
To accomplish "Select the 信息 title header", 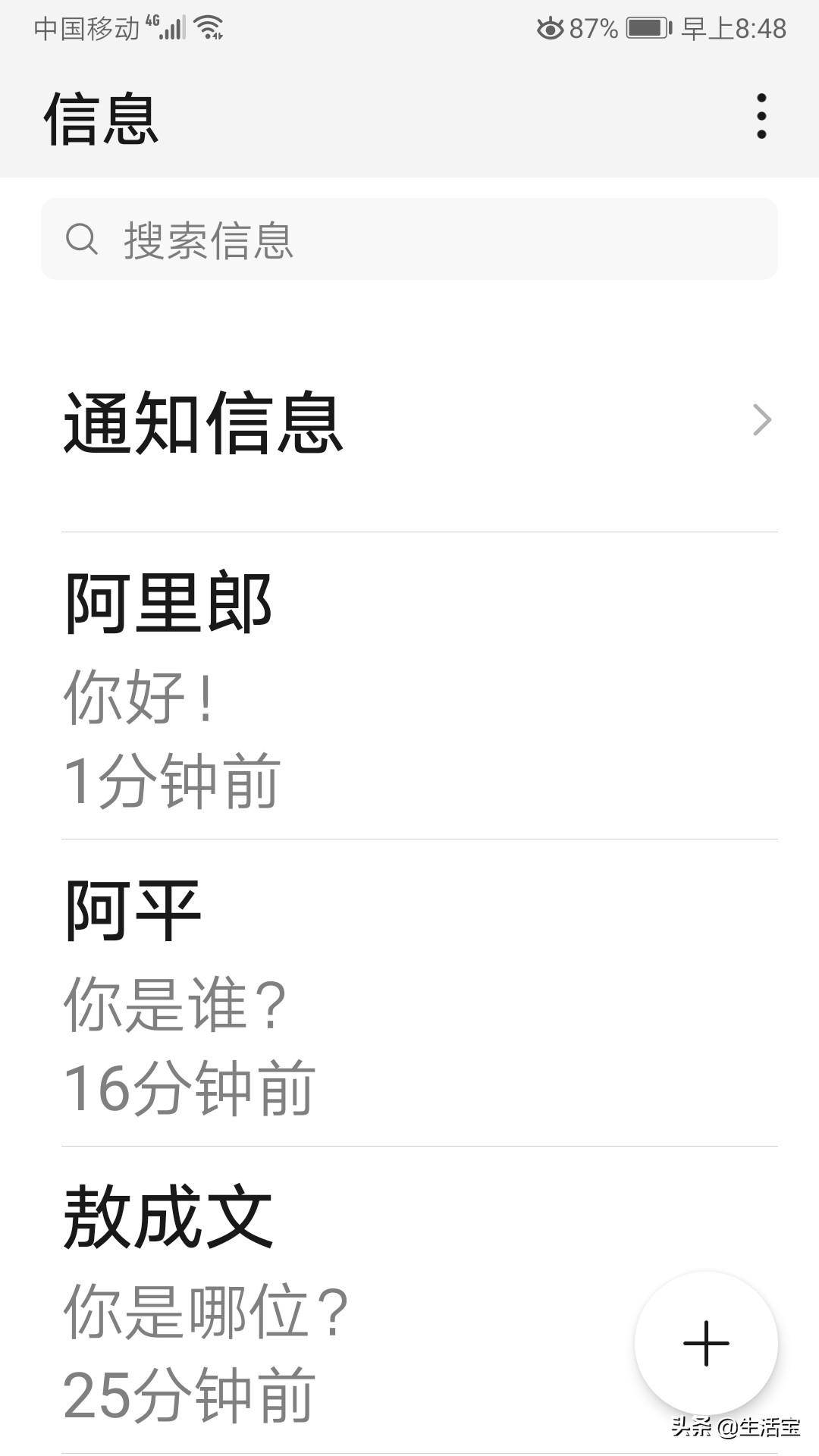I will click(101, 120).
